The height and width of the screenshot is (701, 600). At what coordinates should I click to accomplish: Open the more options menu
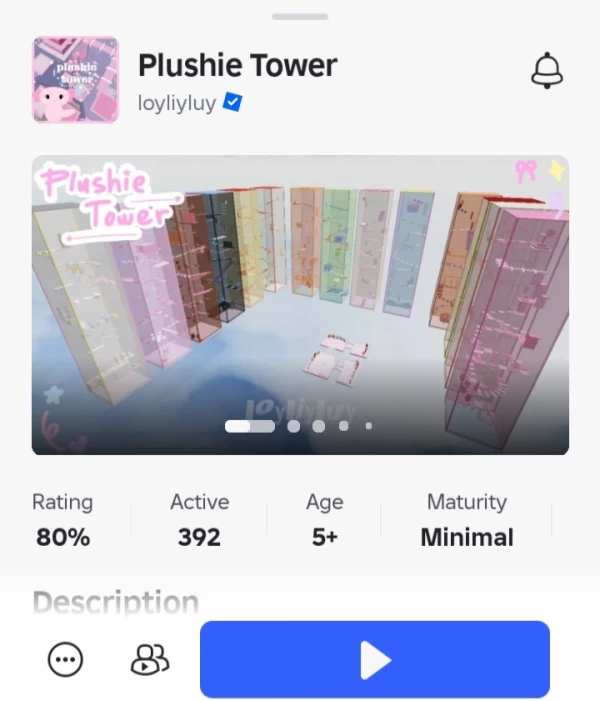66,659
